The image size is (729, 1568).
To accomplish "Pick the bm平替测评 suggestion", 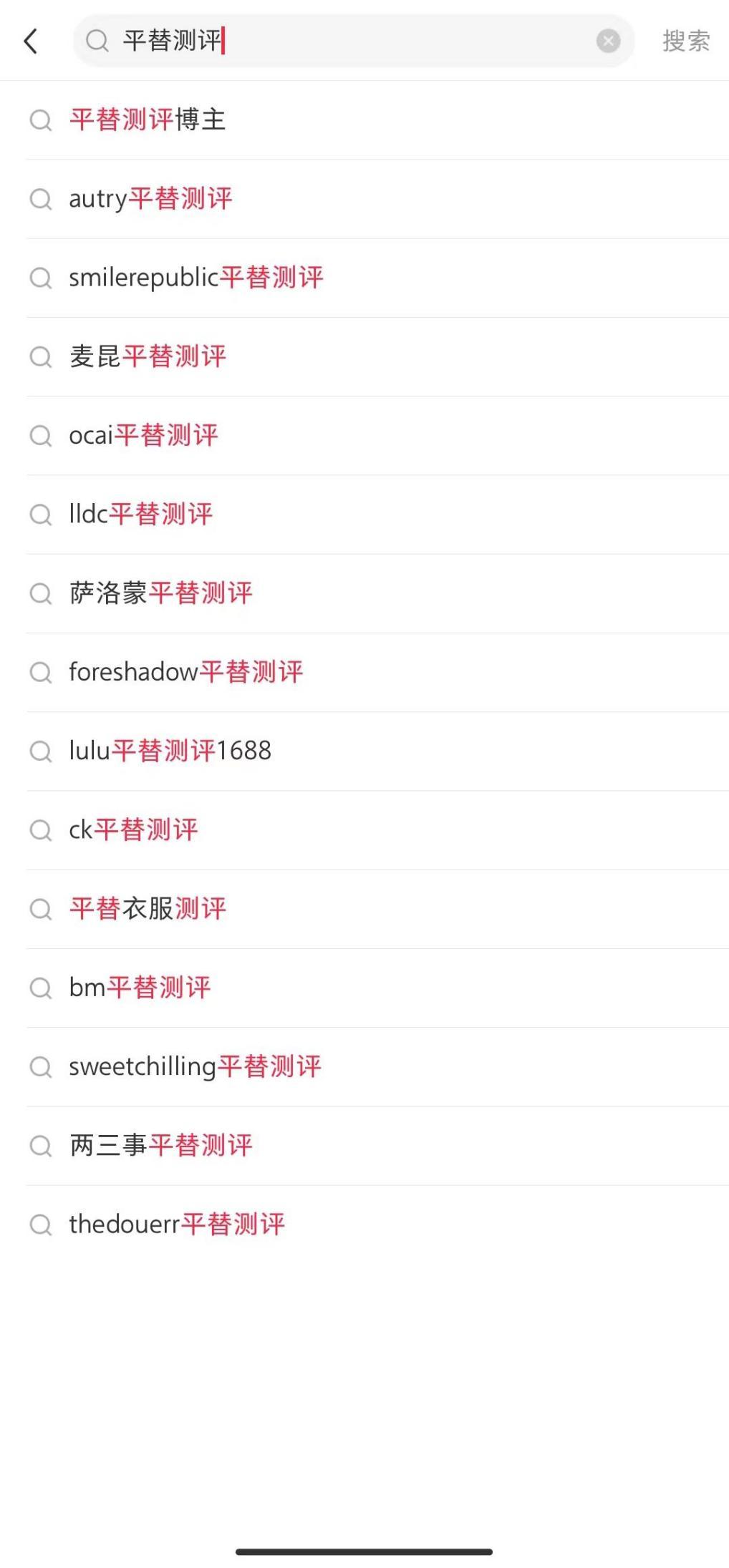I will [140, 988].
